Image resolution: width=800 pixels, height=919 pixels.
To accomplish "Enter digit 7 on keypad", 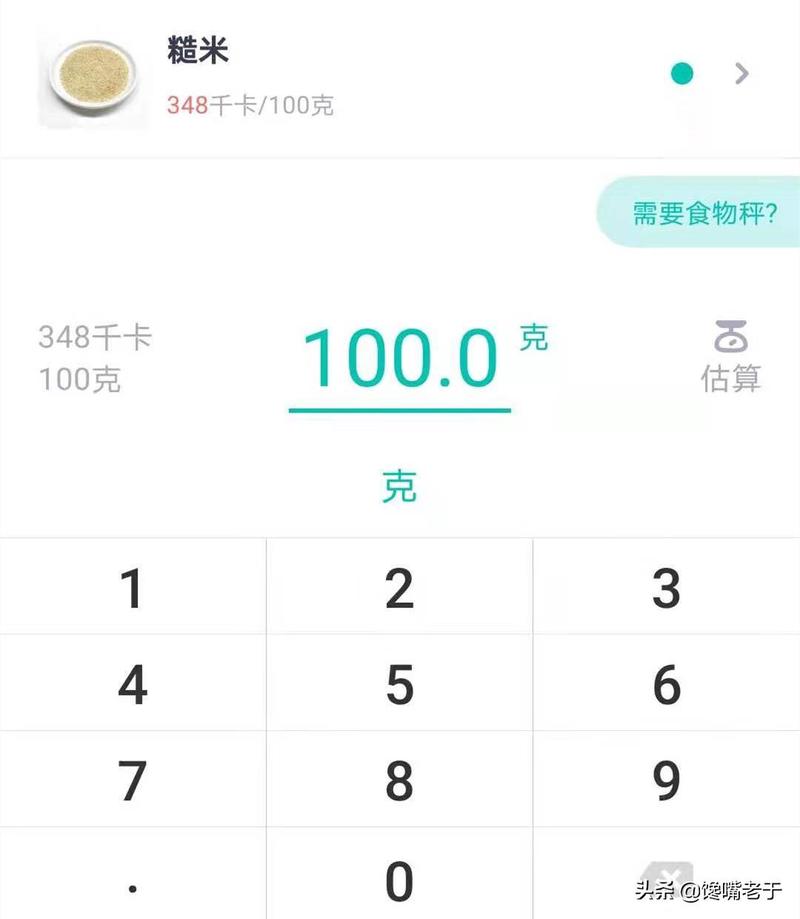I will 132,780.
